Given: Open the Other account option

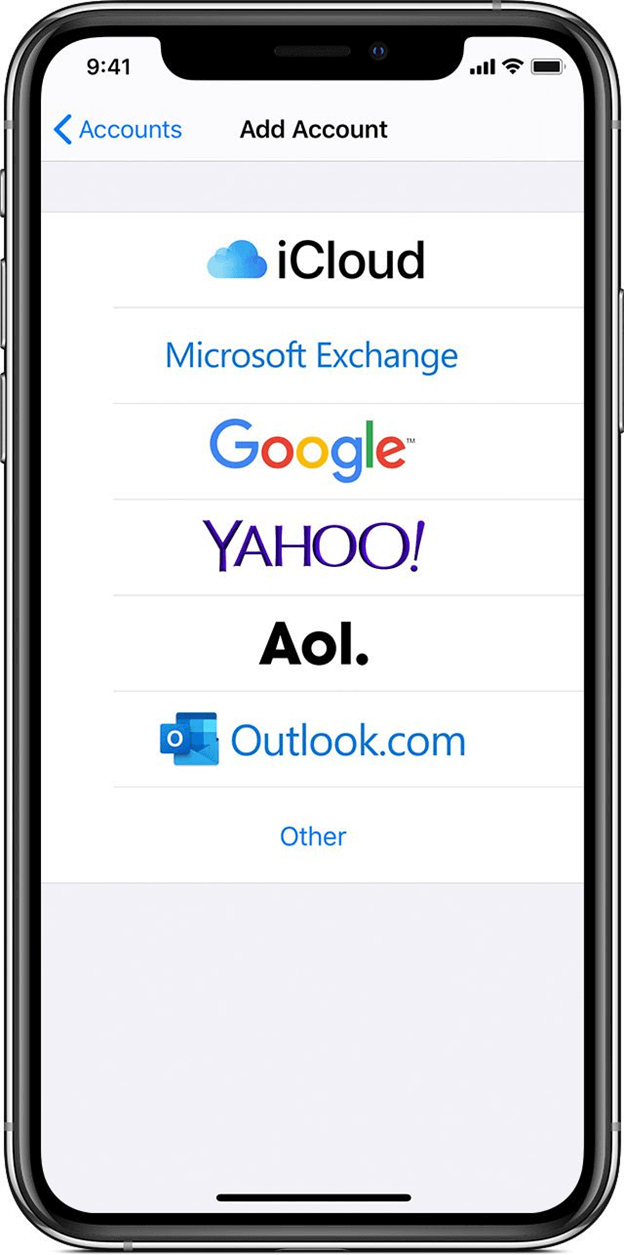Looking at the screenshot, I should click(313, 836).
